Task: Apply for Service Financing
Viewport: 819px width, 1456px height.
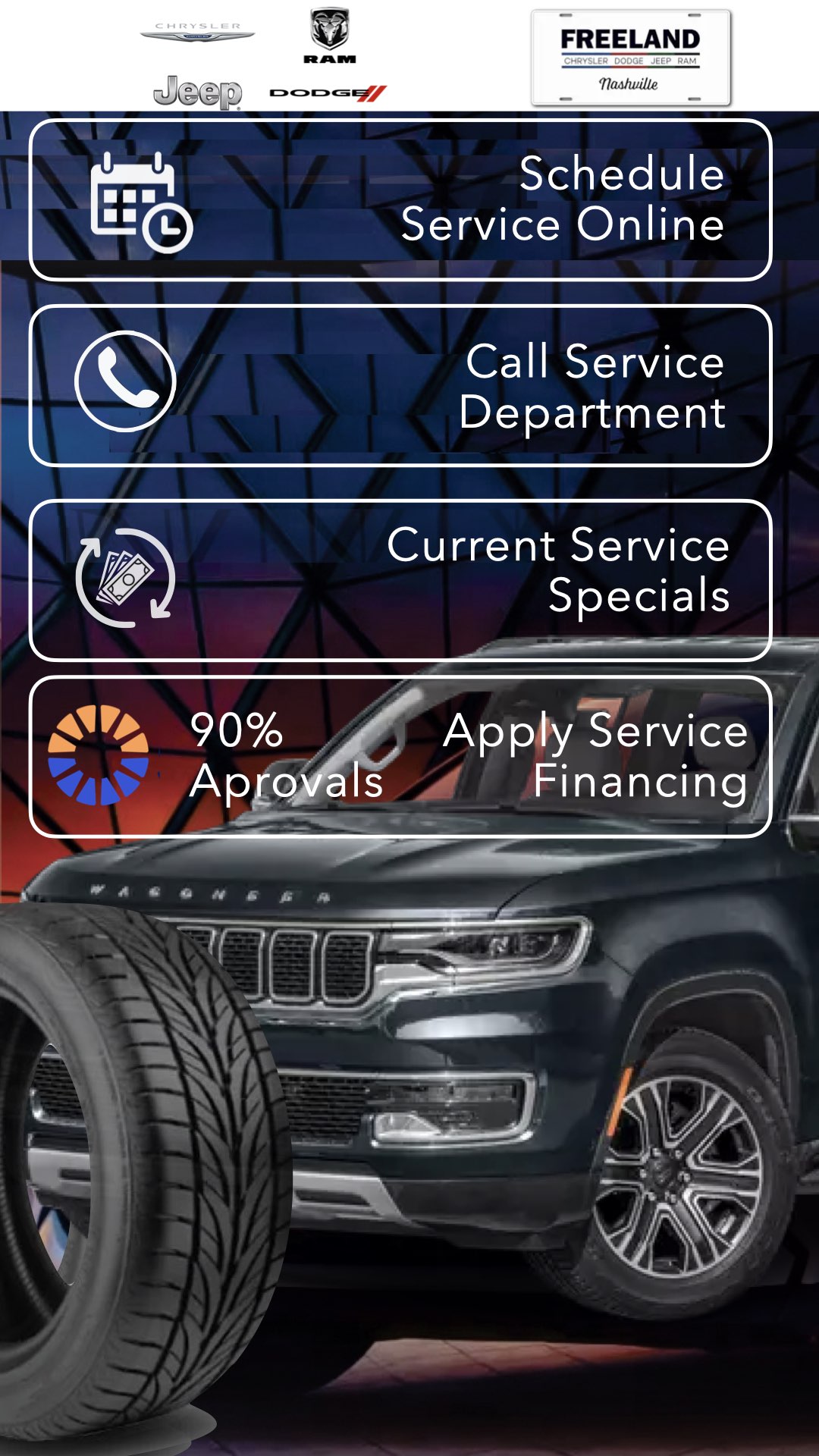Action: (400, 757)
